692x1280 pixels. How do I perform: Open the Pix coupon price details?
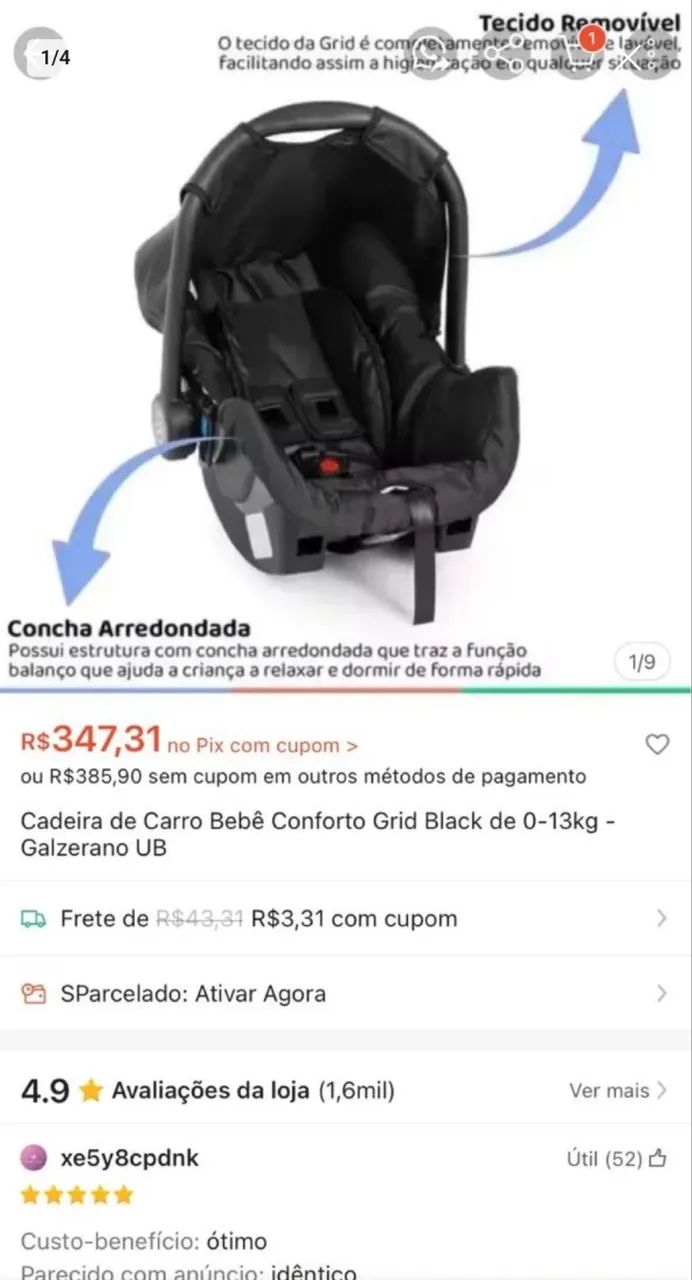pyautogui.click(x=263, y=745)
